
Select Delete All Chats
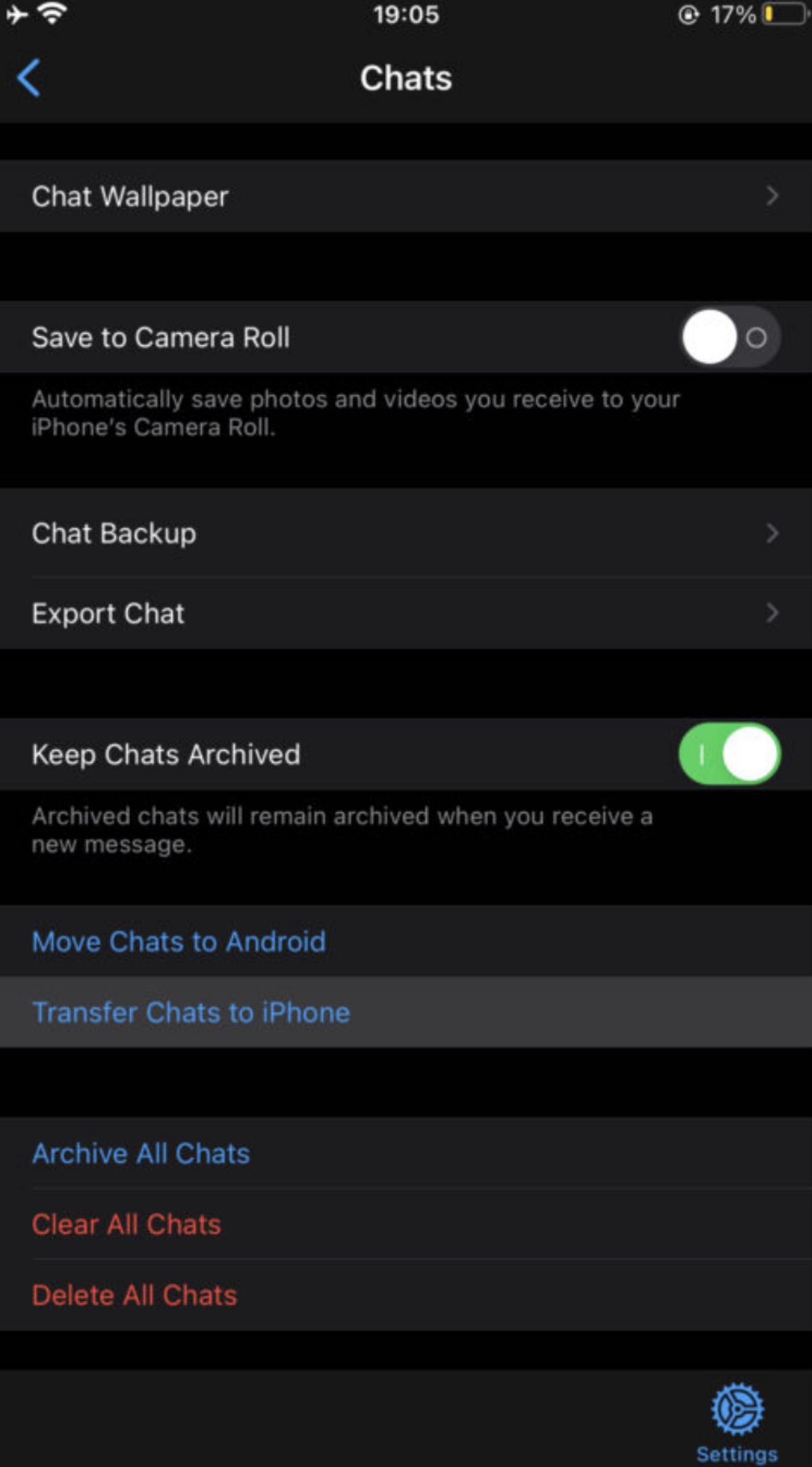(x=406, y=1295)
